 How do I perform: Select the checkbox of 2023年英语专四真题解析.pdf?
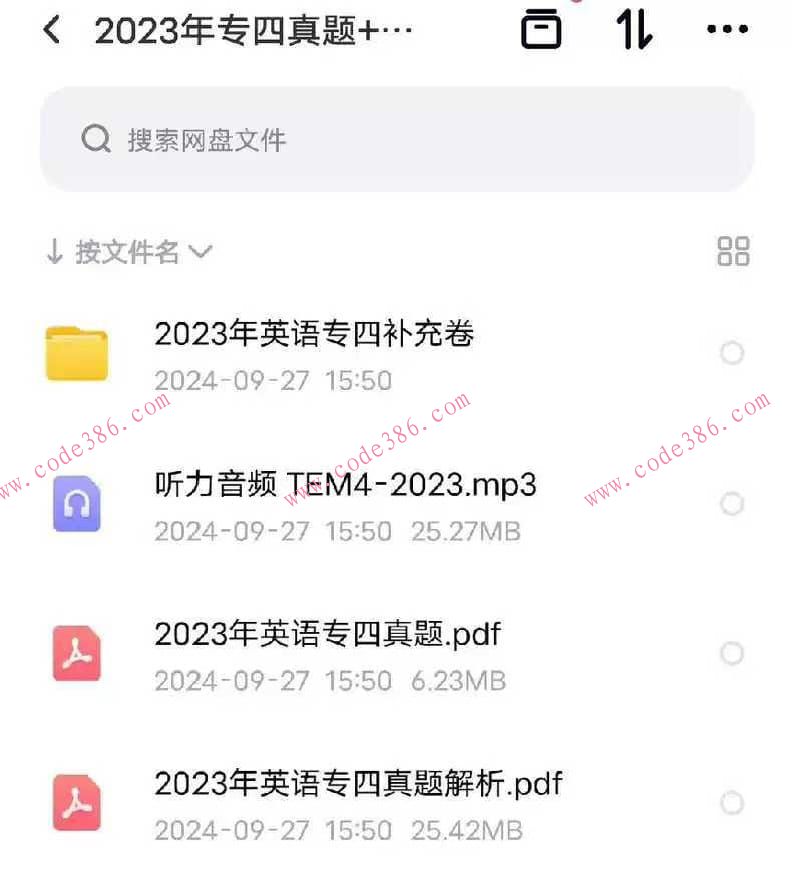coord(731,804)
